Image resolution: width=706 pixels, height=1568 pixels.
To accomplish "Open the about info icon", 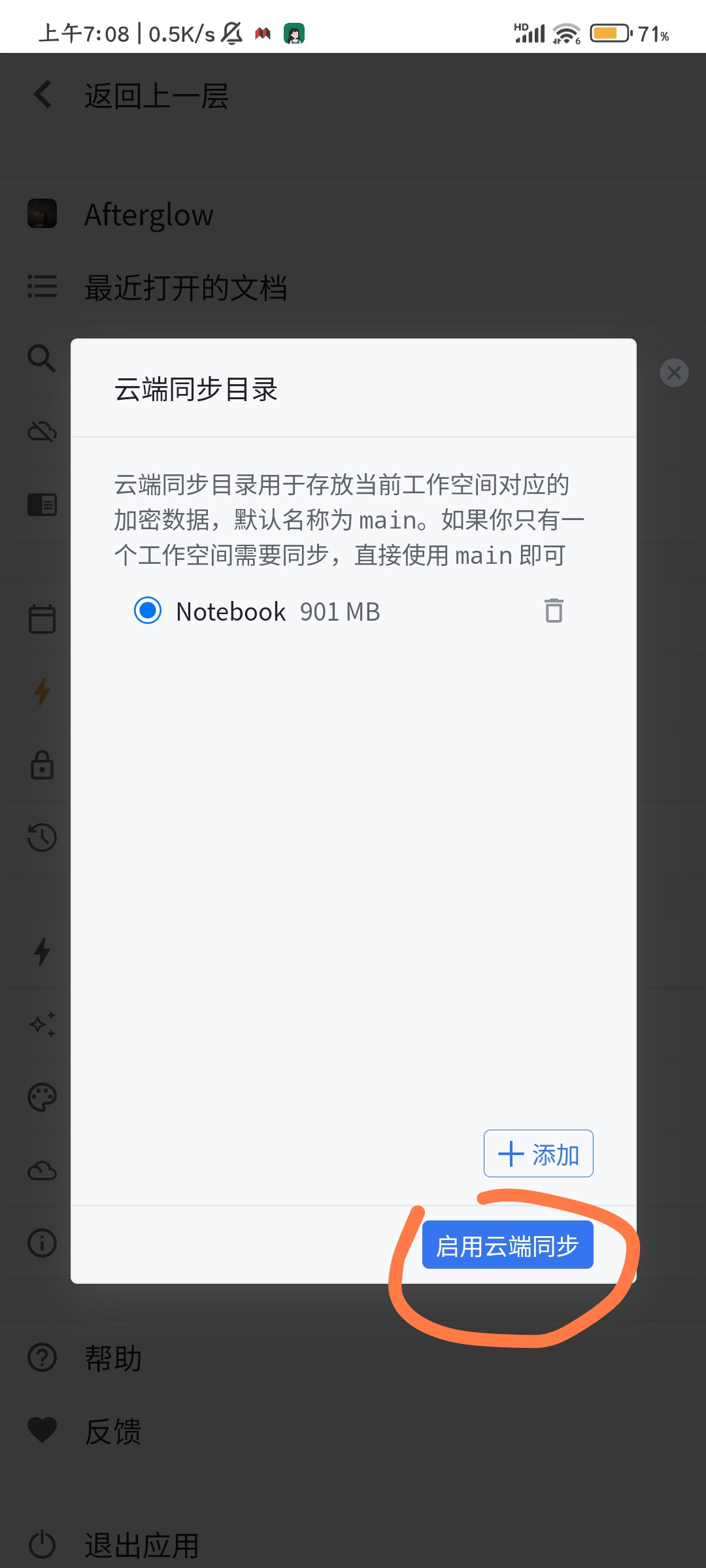I will pos(41,1243).
